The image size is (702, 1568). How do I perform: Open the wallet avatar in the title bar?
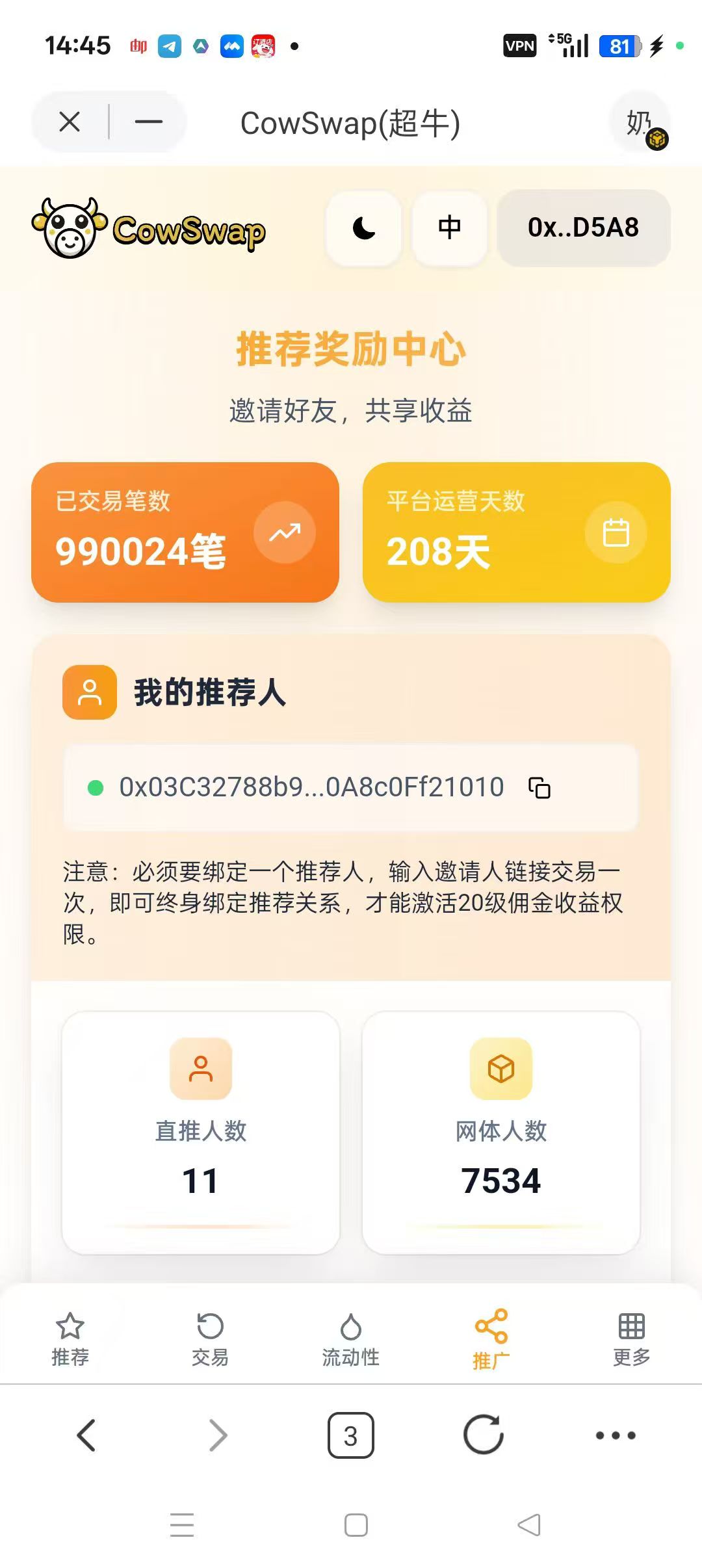[642, 124]
